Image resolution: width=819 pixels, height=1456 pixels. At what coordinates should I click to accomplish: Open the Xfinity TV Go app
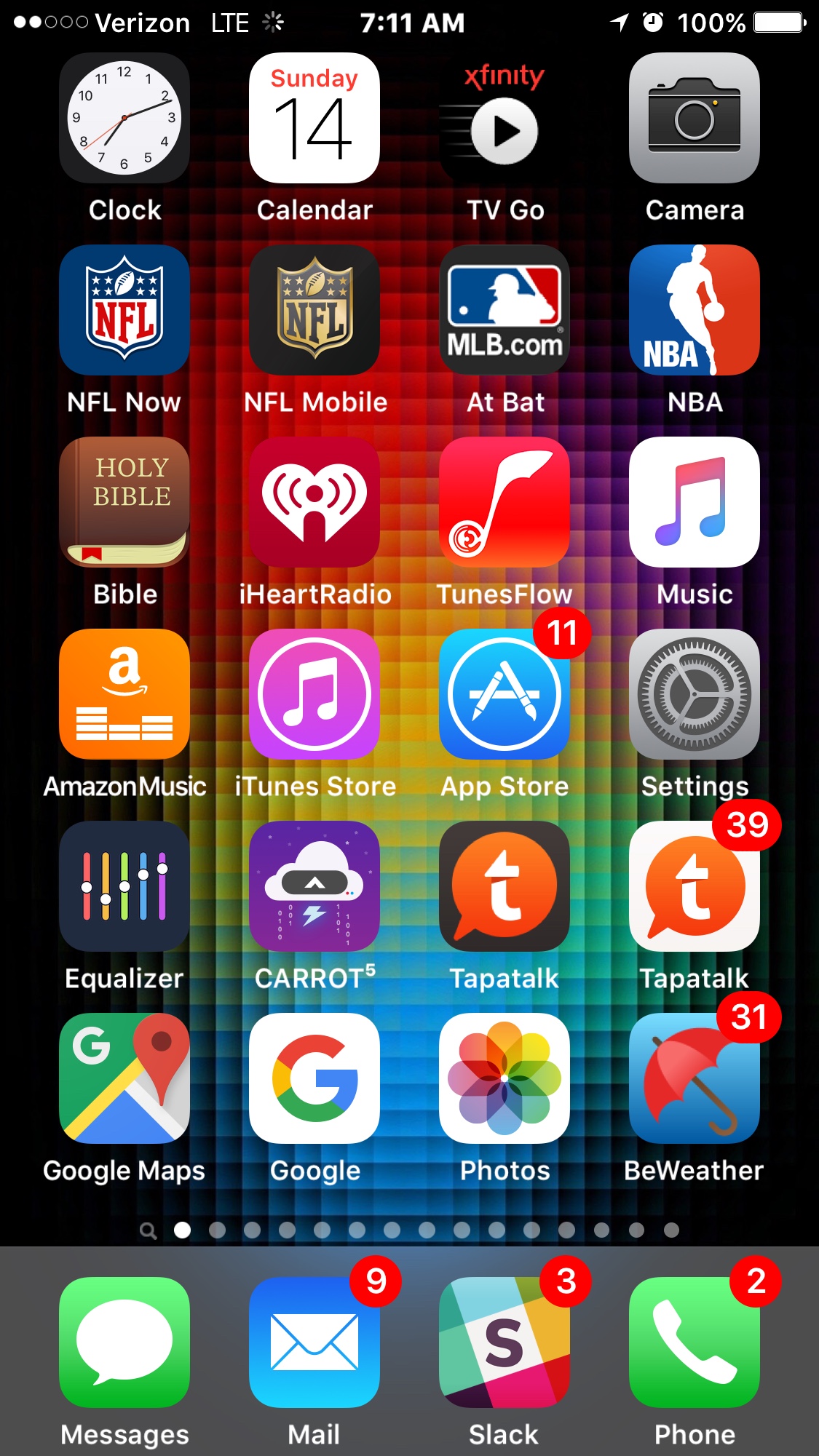[505, 118]
